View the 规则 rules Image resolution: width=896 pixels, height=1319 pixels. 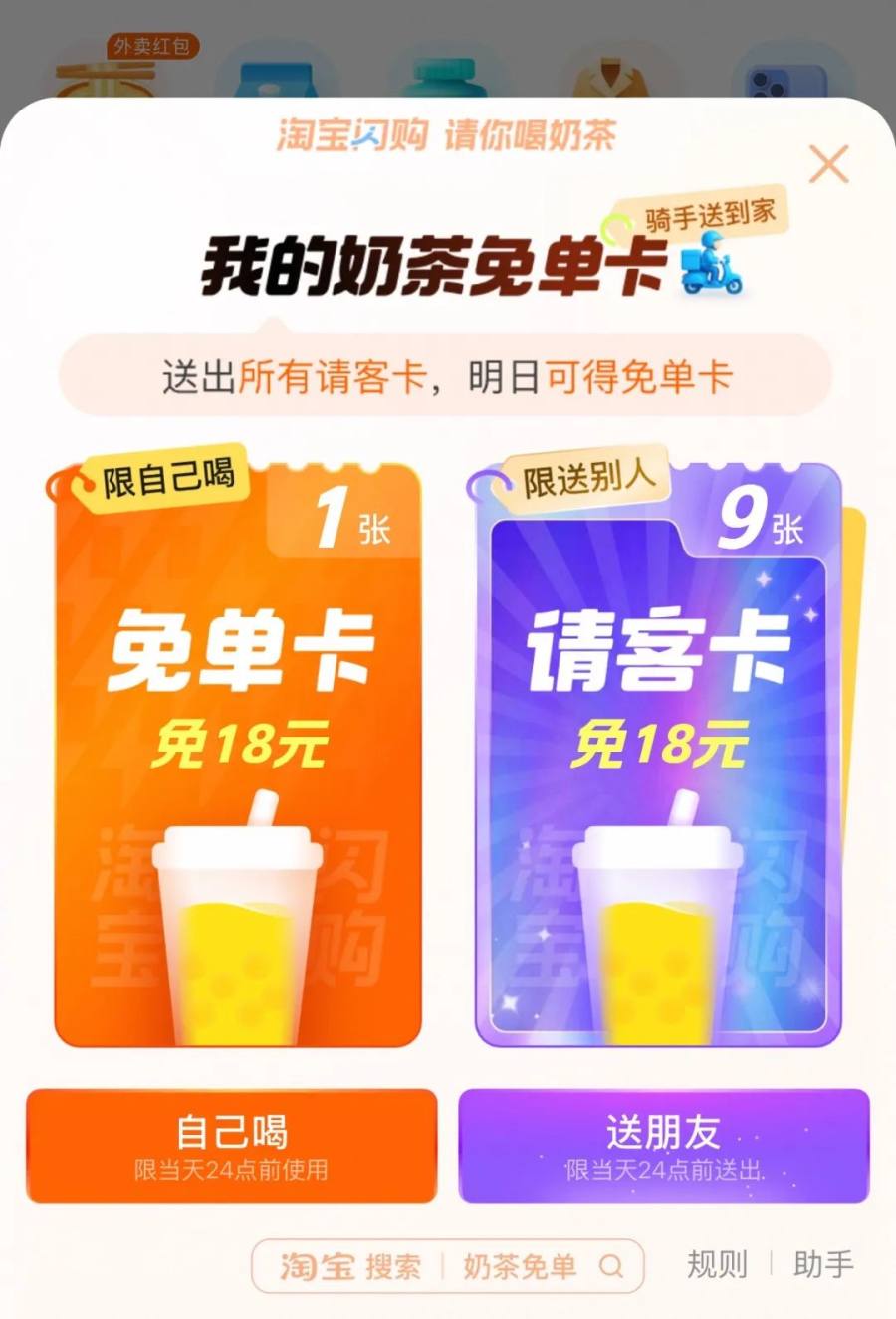pos(717,1265)
